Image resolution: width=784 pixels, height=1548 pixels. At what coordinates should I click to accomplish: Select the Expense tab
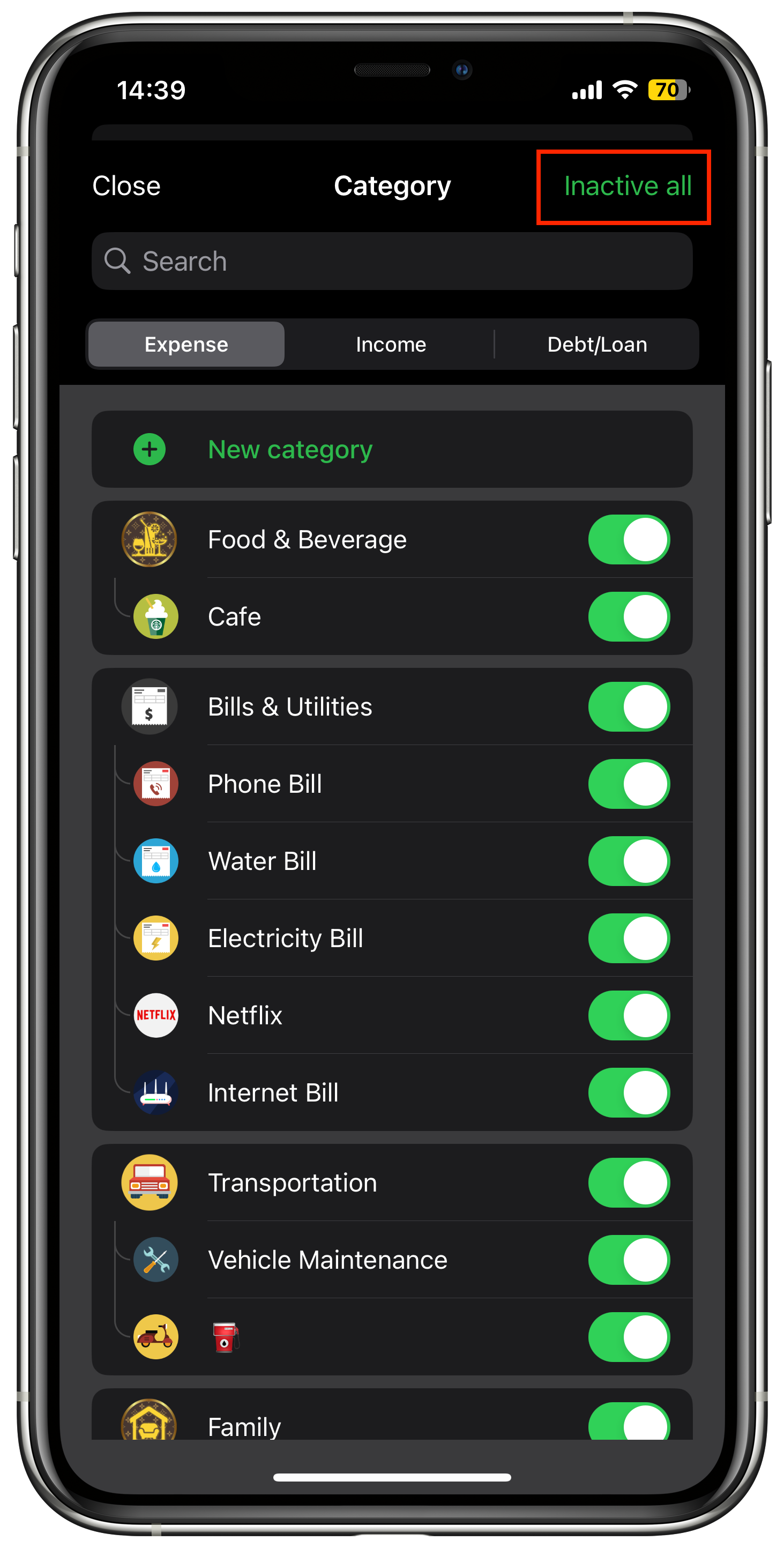point(186,344)
